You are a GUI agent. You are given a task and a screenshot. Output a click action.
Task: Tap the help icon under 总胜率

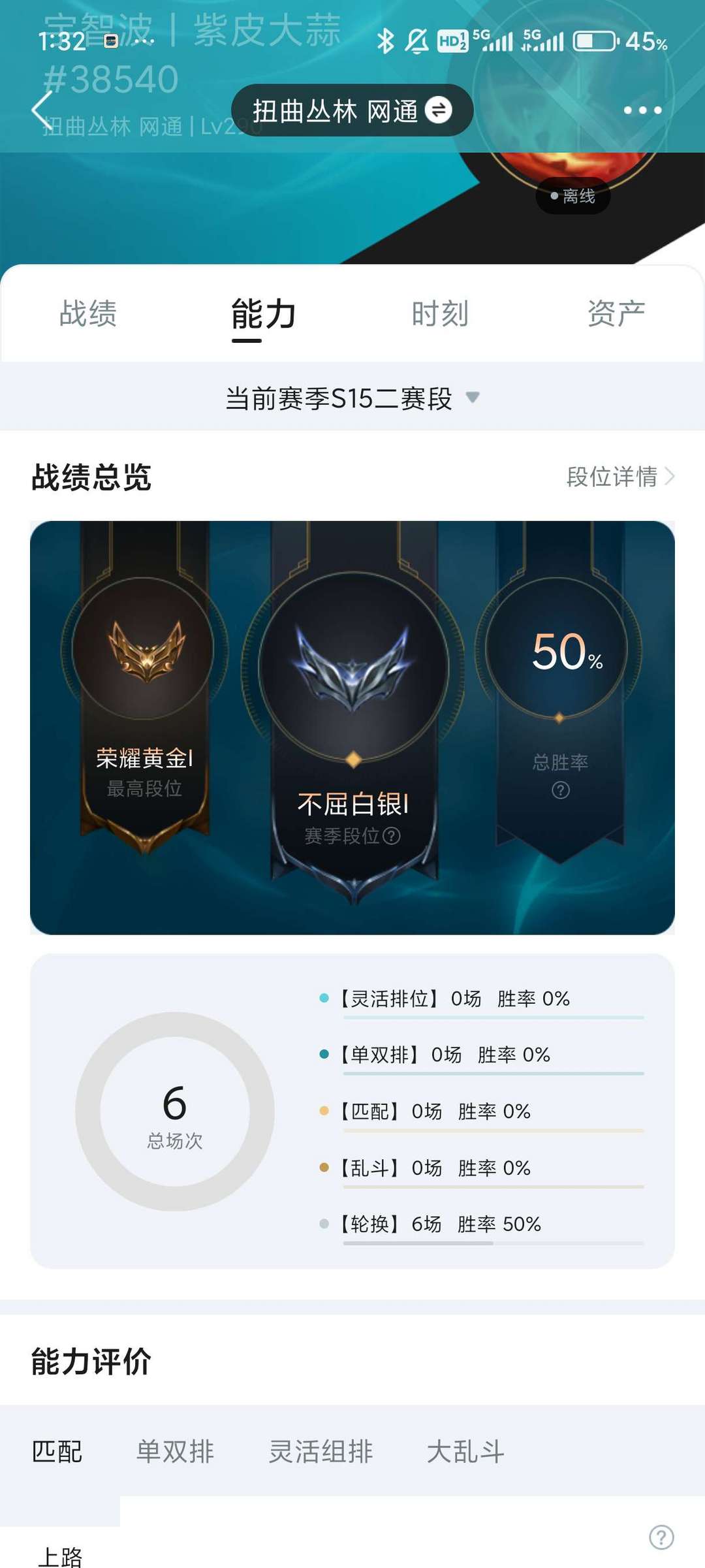point(561,790)
